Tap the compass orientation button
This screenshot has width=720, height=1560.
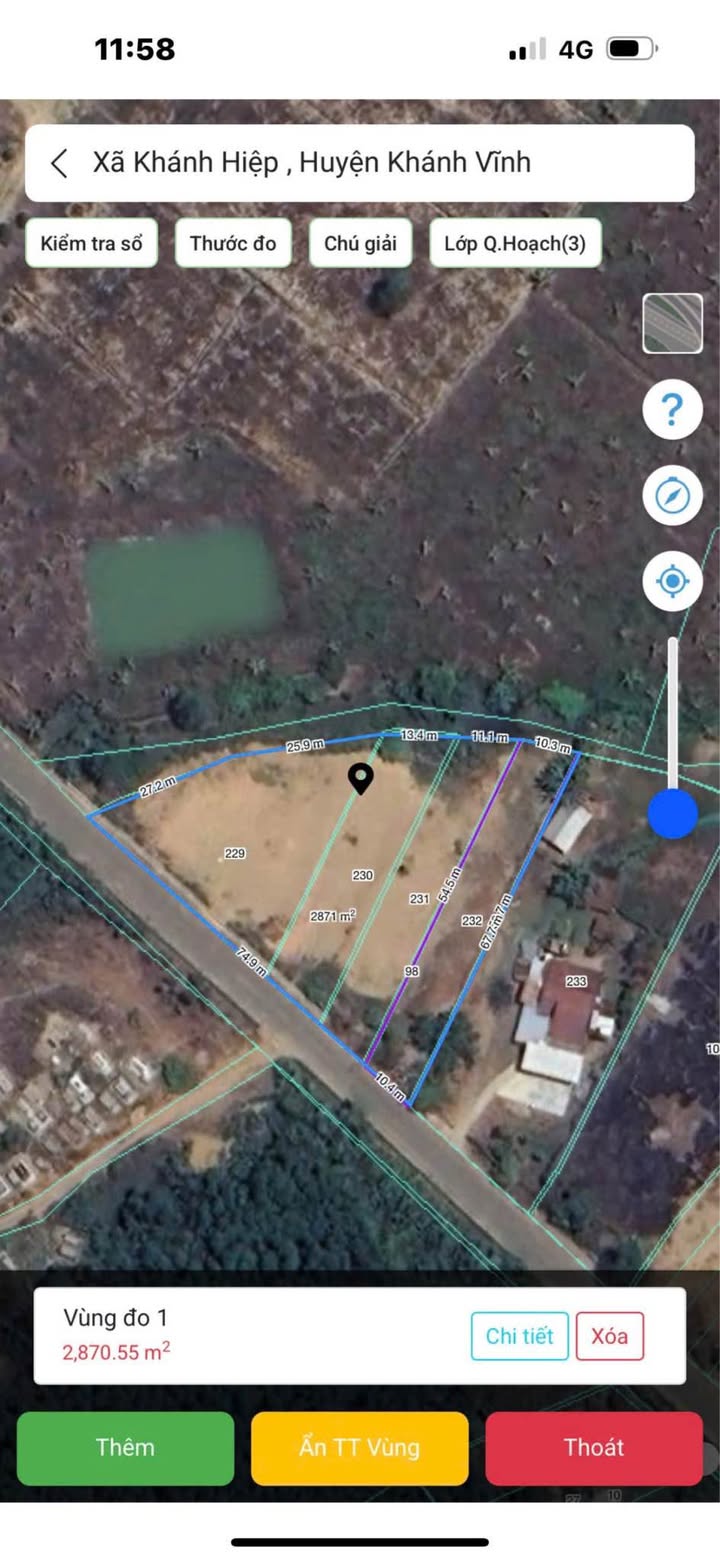point(672,495)
